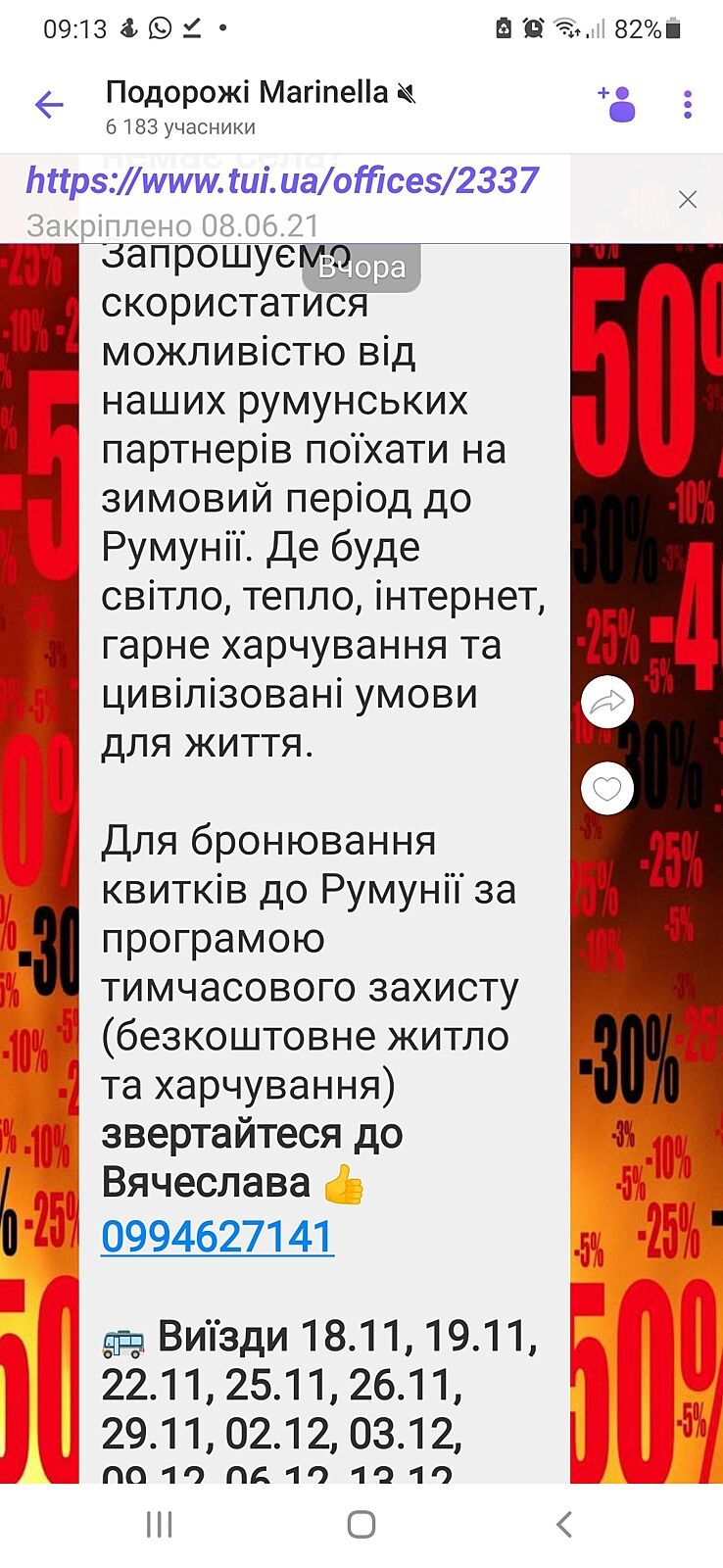Viewport: 723px width, 1568px height.
Task: Go to the phone's home screen
Action: click(x=361, y=1524)
